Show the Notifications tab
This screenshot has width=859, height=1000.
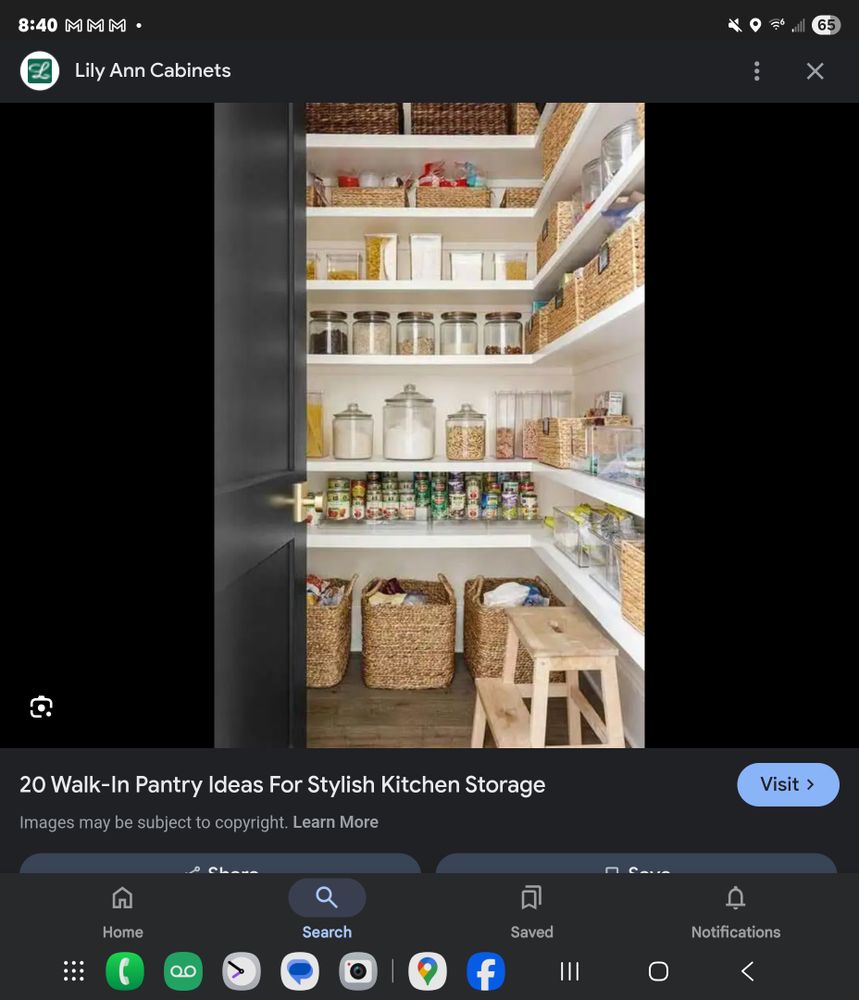735,910
